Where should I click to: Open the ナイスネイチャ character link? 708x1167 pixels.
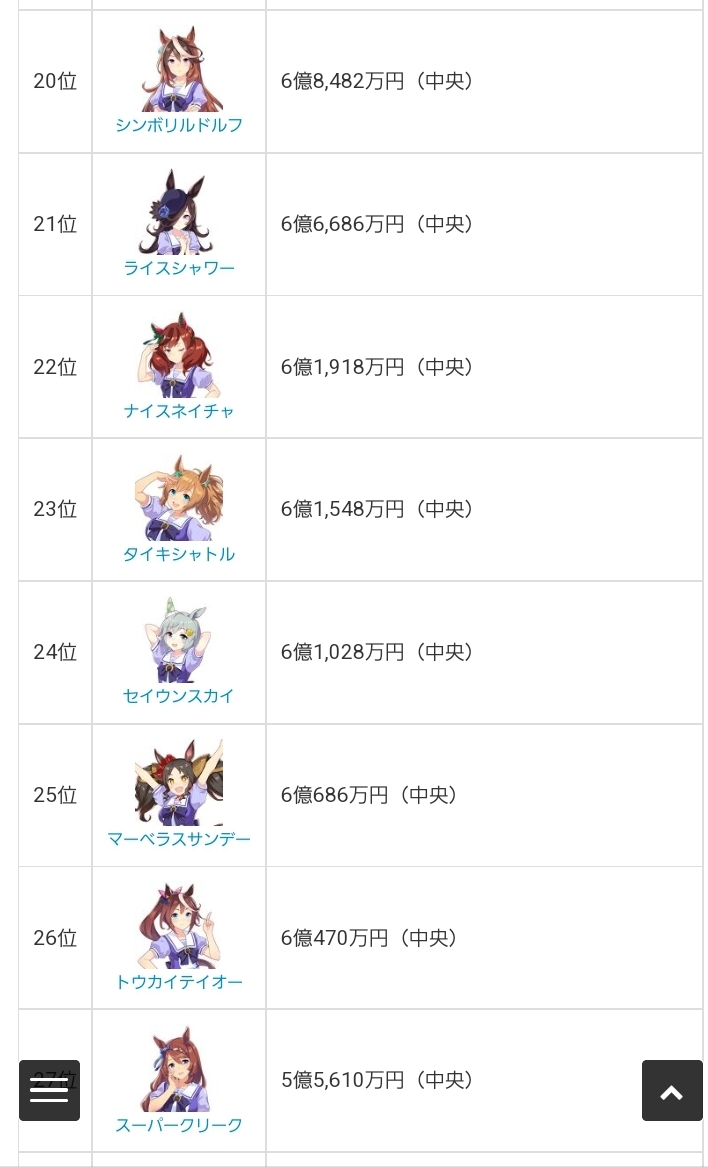click(x=179, y=411)
